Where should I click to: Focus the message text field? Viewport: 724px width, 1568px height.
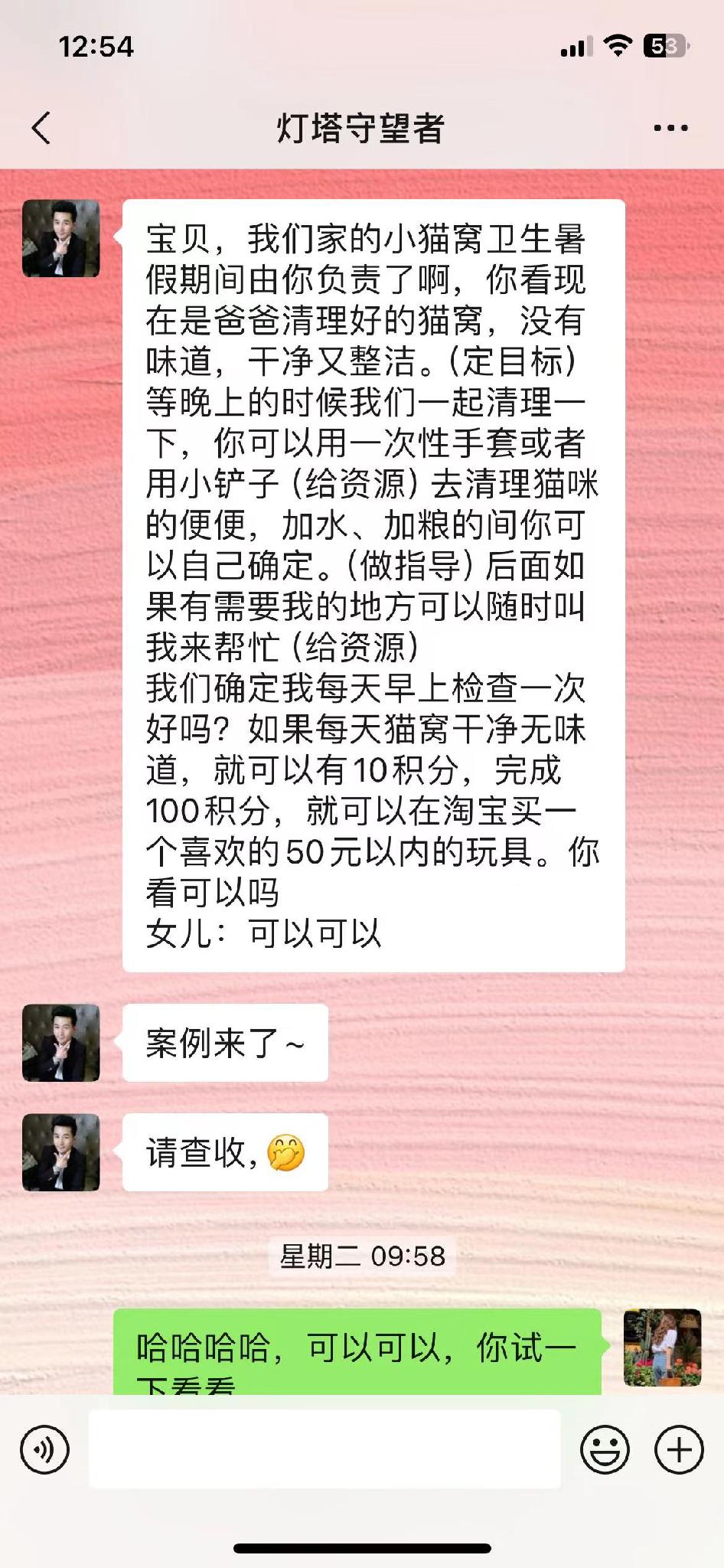[x=324, y=1449]
